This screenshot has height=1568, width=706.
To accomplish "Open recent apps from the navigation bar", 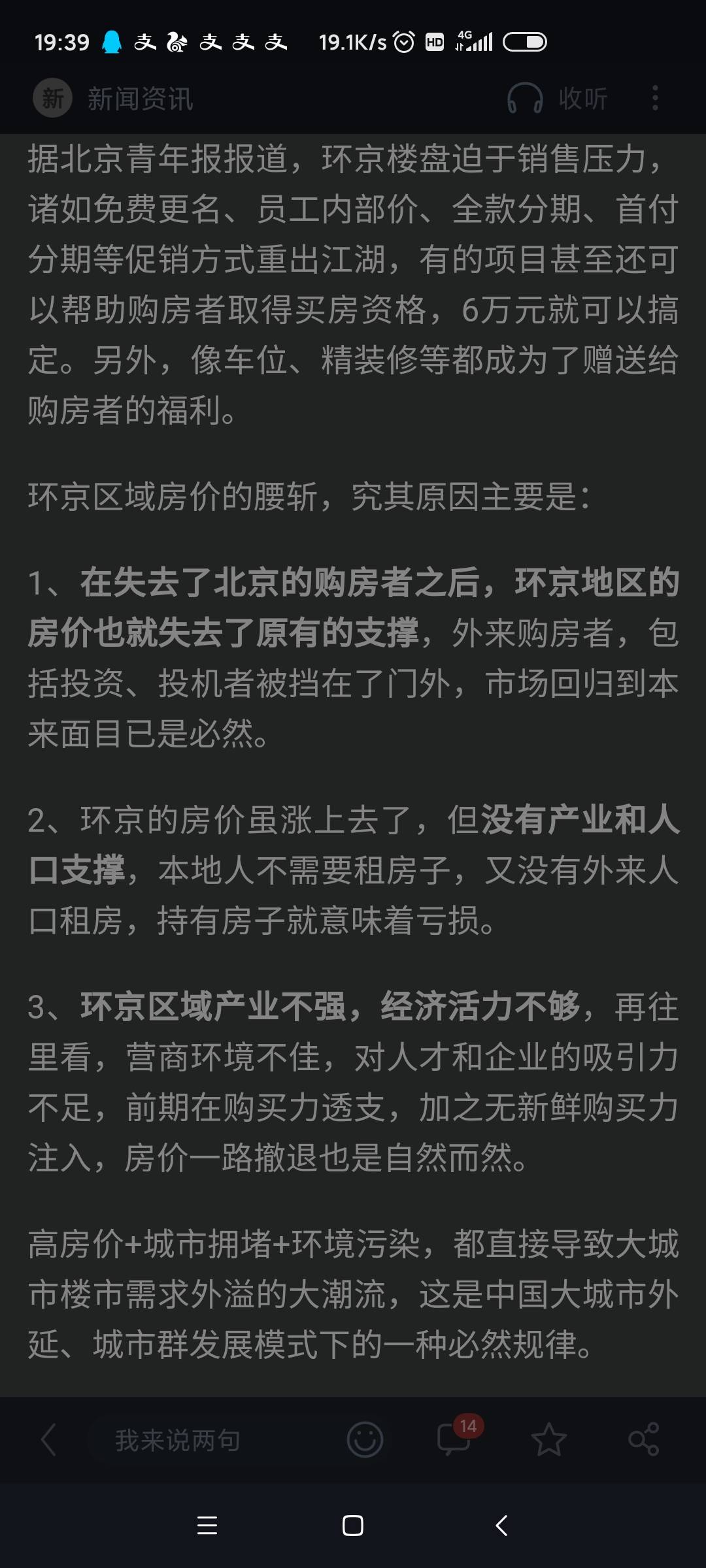I will coord(207,1526).
